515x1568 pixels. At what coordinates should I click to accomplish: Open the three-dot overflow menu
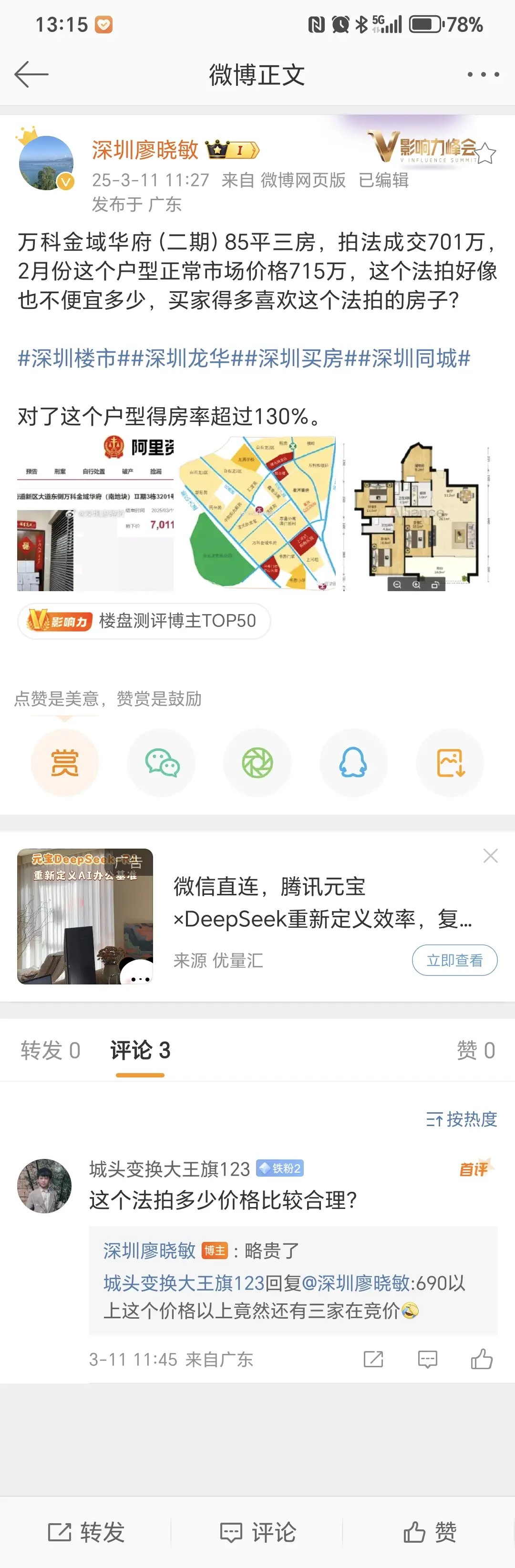tap(484, 74)
